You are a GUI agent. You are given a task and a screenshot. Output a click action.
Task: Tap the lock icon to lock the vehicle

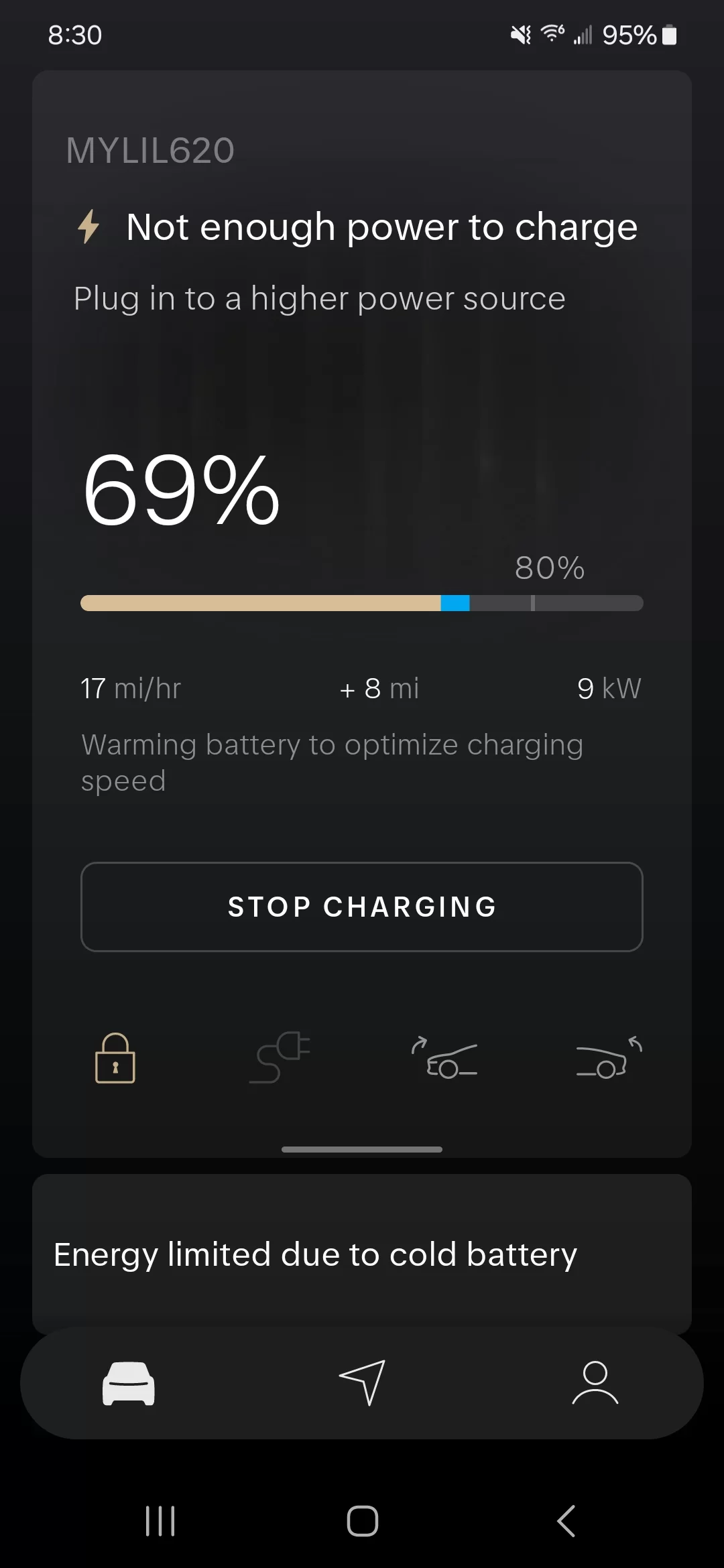pos(115,1058)
